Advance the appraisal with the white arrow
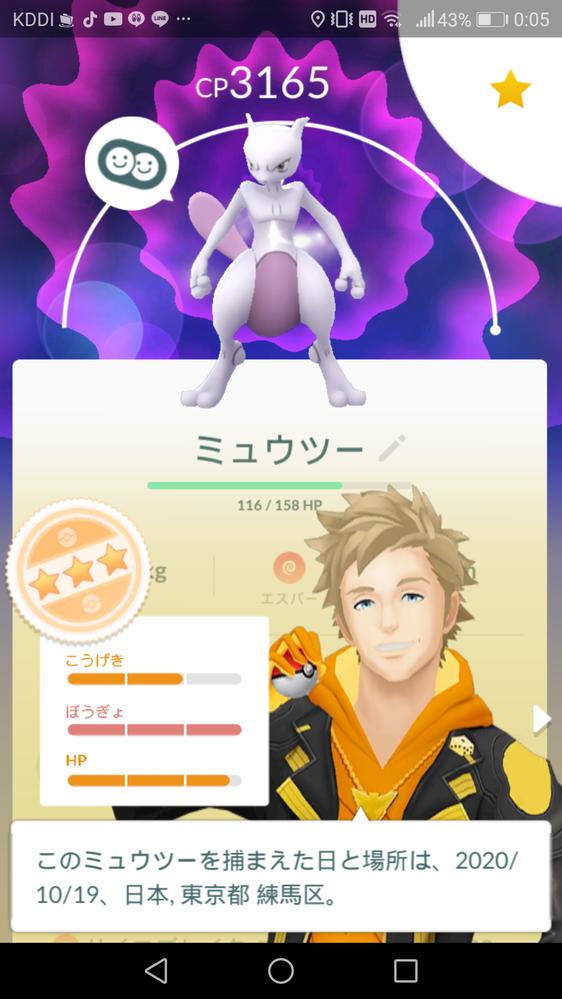 [542, 719]
